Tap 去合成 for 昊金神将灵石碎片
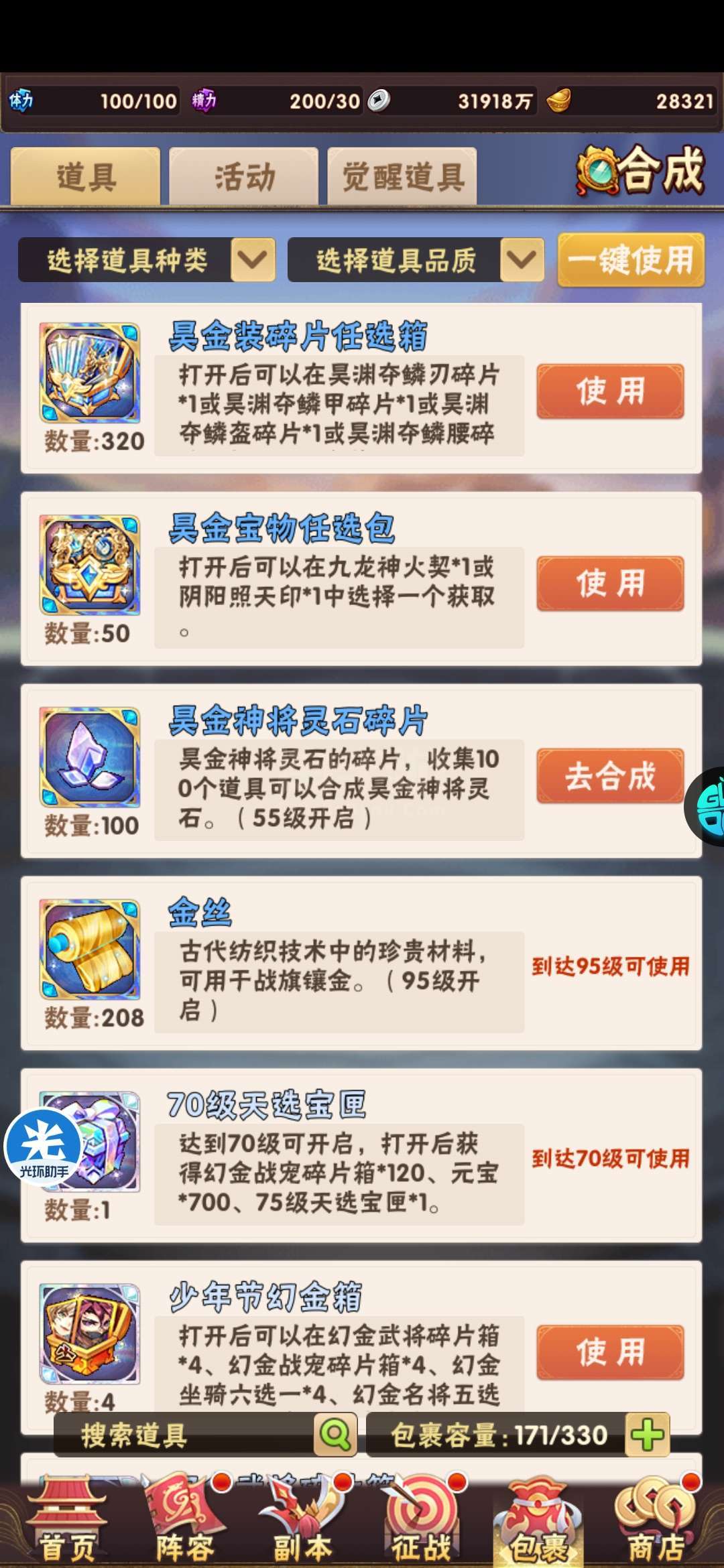The height and width of the screenshot is (1568, 724). 610,776
